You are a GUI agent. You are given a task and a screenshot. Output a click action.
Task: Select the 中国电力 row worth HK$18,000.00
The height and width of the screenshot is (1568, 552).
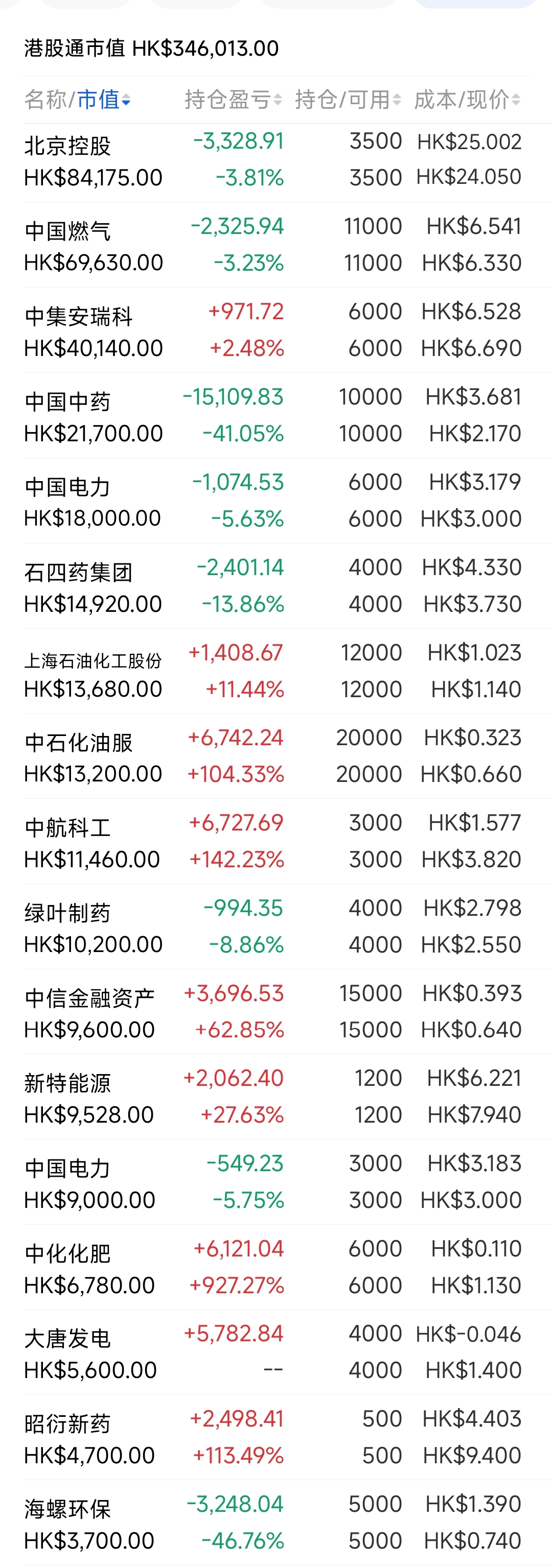[276, 501]
